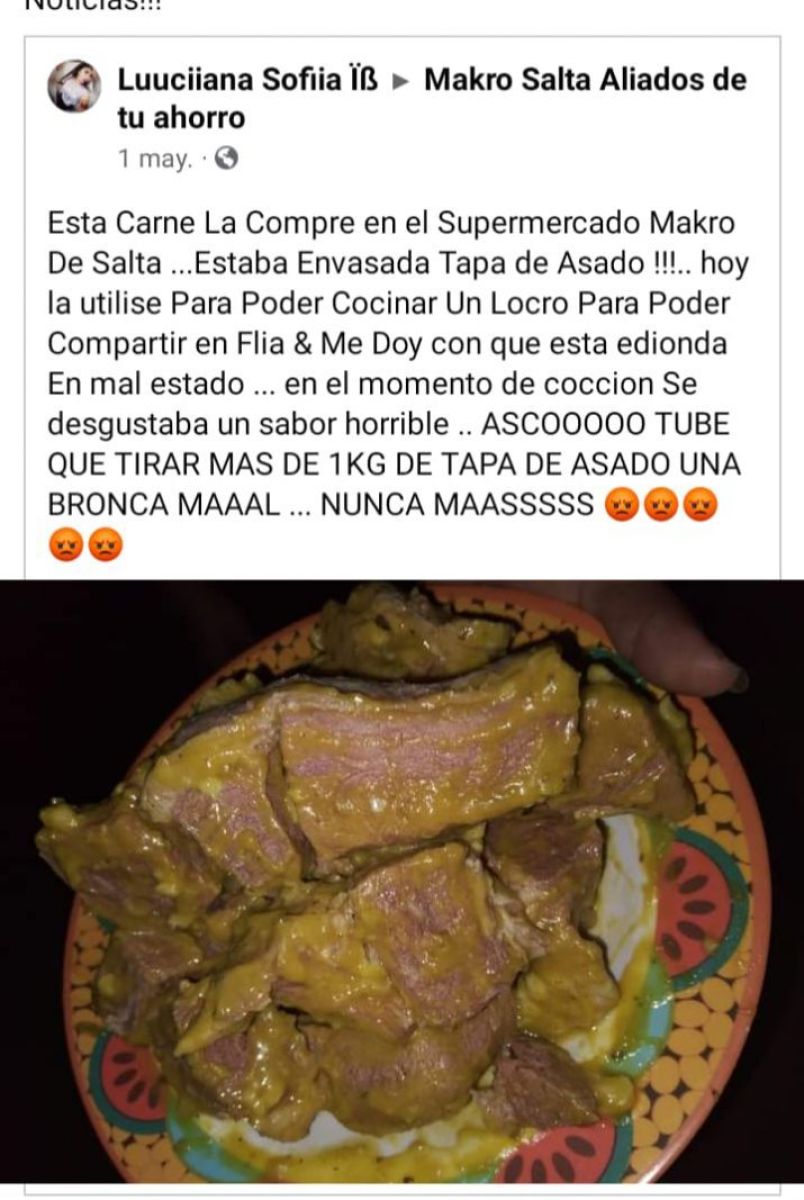
Task: Open Luuciiana Sofiia's profile picture
Action: click(x=75, y=85)
